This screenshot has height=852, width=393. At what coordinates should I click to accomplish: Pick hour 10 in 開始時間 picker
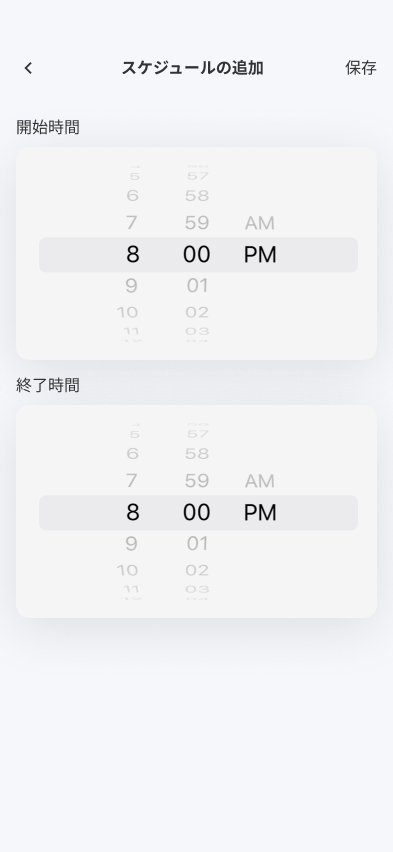coord(127,312)
